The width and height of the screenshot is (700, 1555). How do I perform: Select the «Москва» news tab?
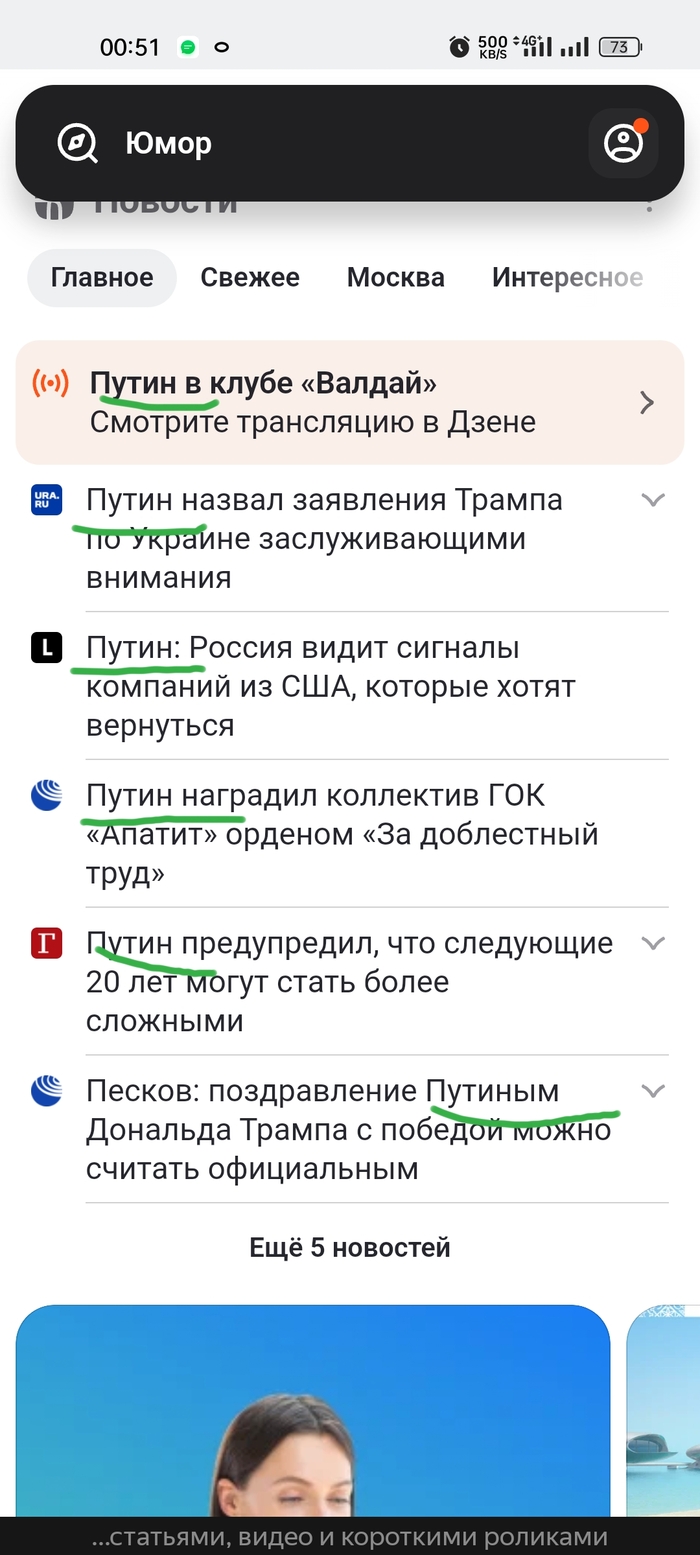point(396,277)
